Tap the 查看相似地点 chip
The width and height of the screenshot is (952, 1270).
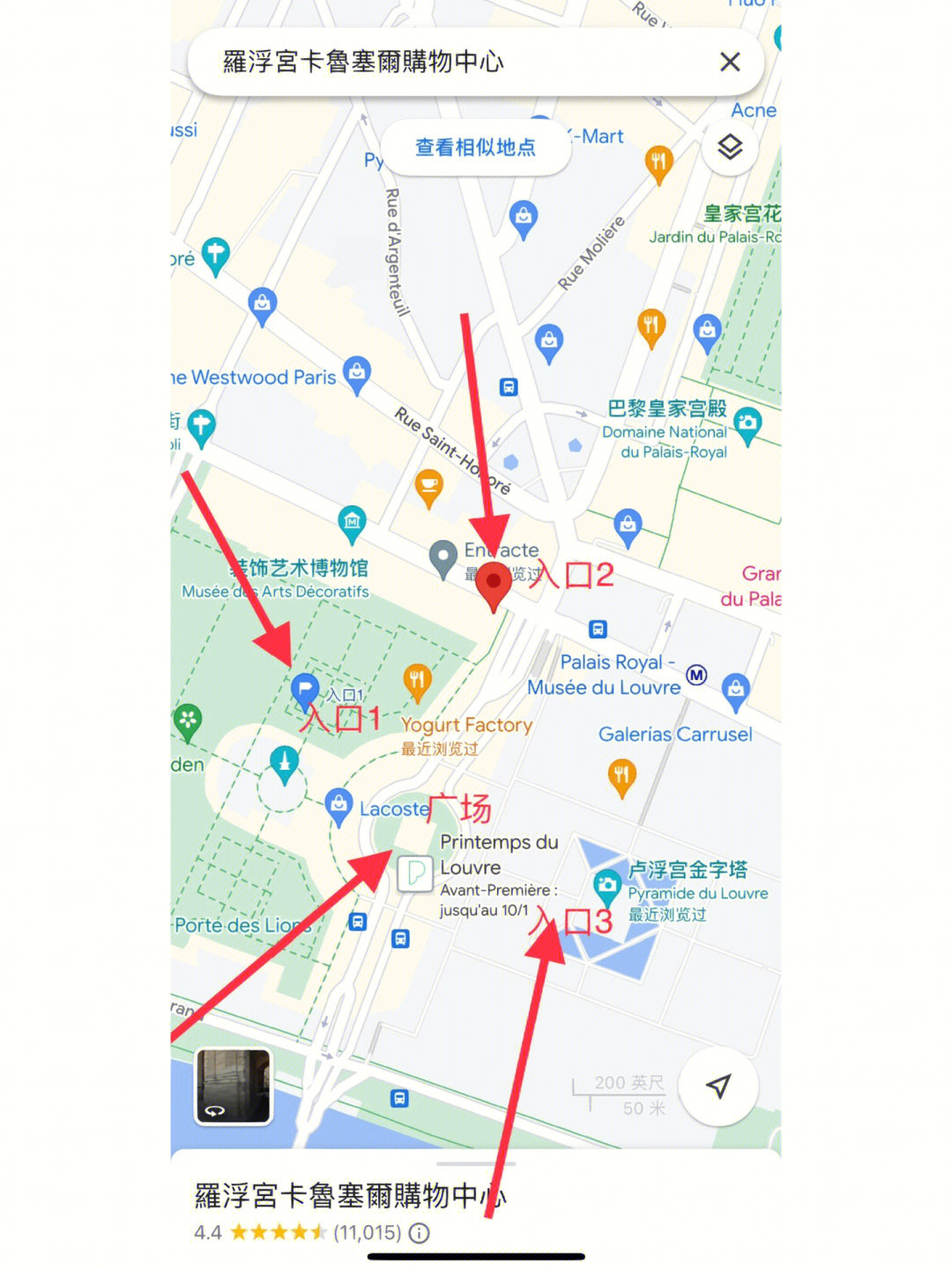click(x=475, y=147)
